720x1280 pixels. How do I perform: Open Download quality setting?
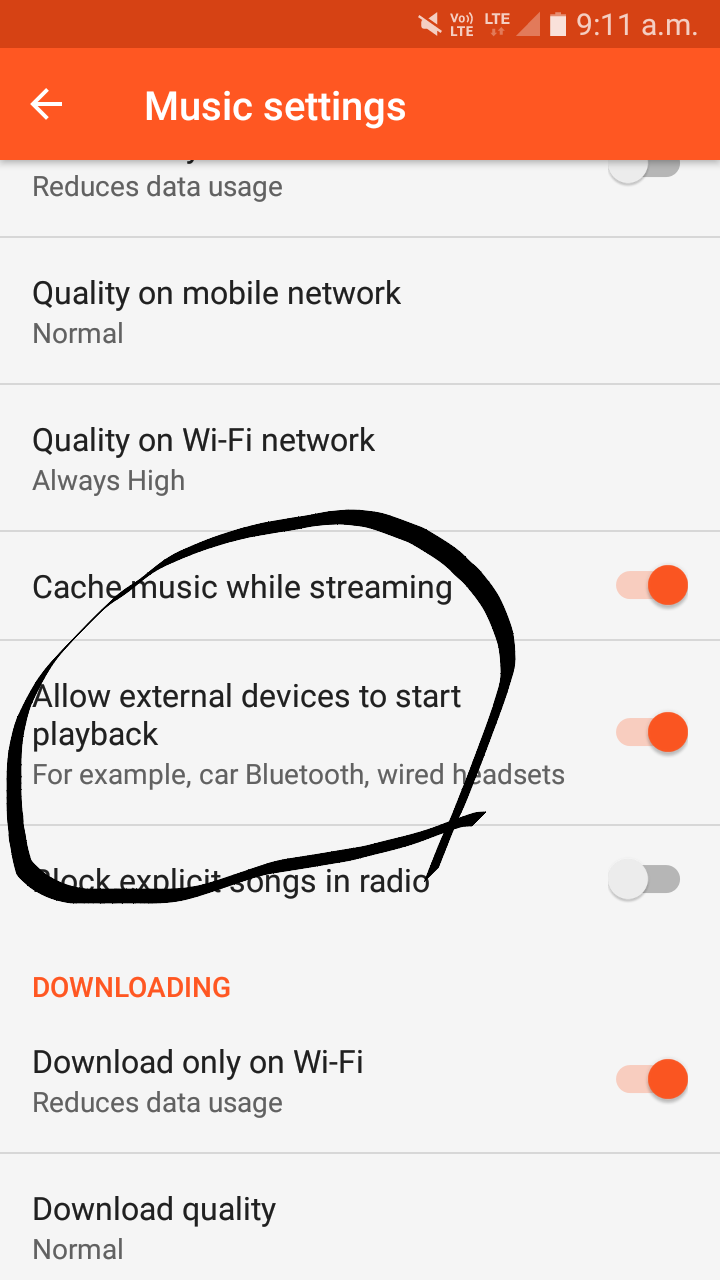(154, 1227)
